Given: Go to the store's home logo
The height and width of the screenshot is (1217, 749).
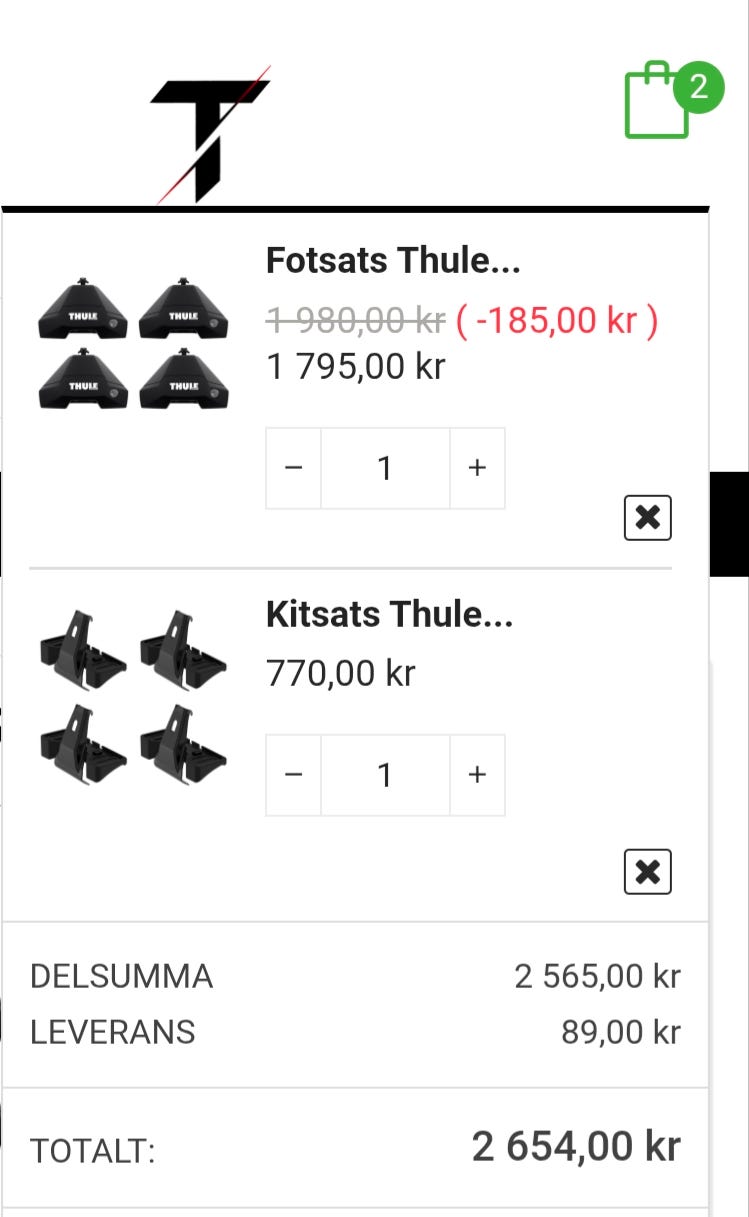Looking at the screenshot, I should click(211, 135).
